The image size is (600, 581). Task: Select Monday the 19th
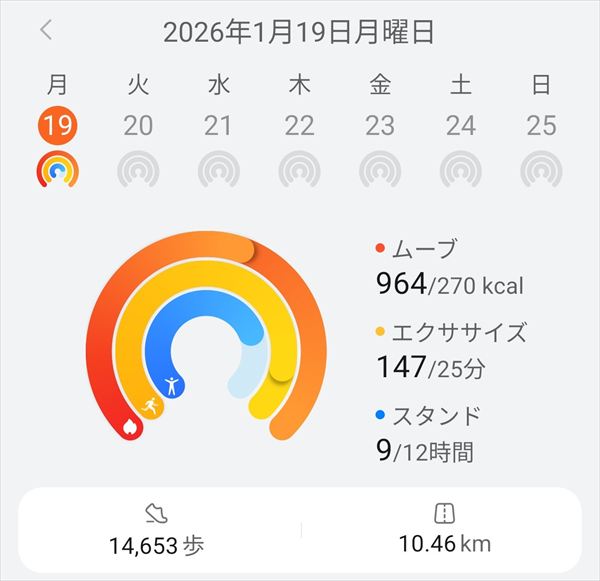(58, 127)
